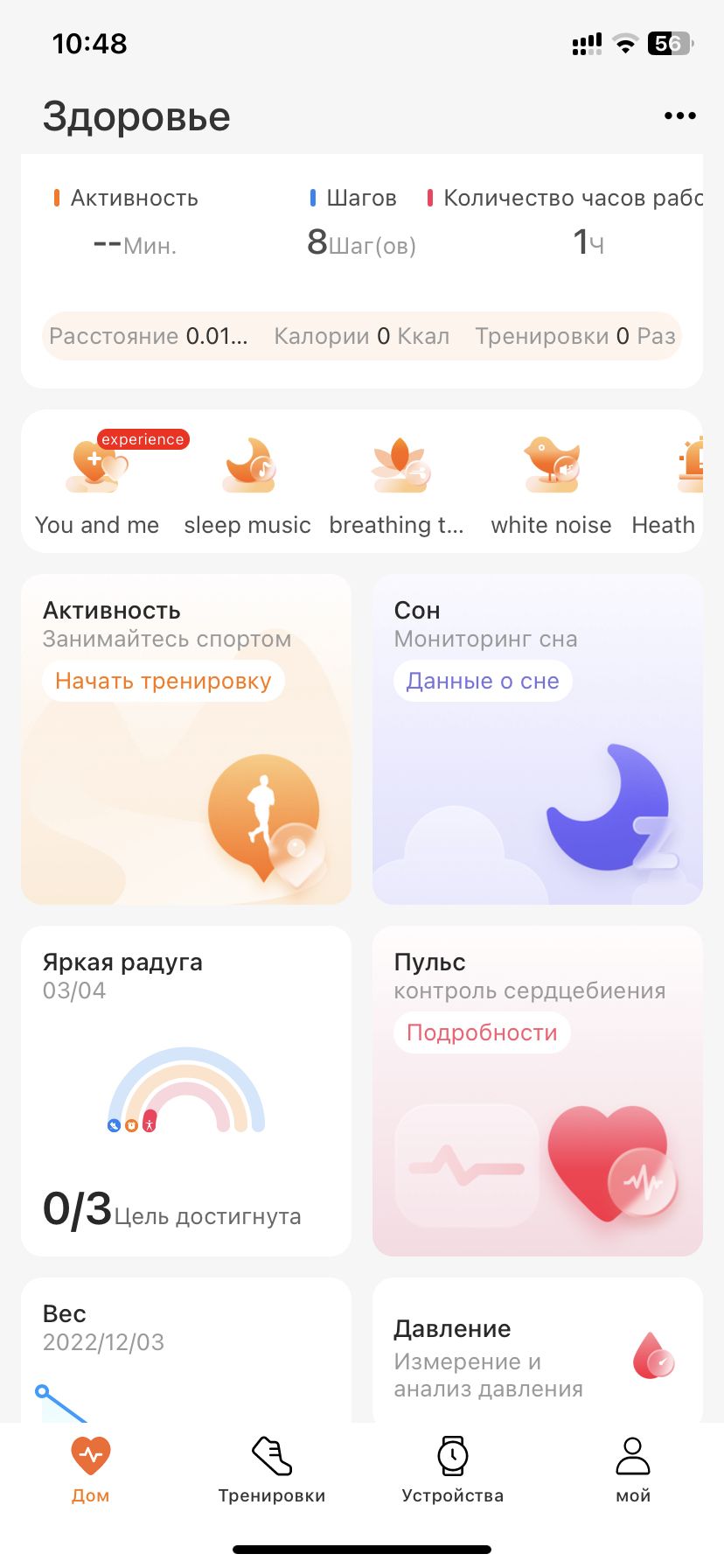The width and height of the screenshot is (724, 1568).
Task: Go to the мой profile tab
Action: point(633,1470)
